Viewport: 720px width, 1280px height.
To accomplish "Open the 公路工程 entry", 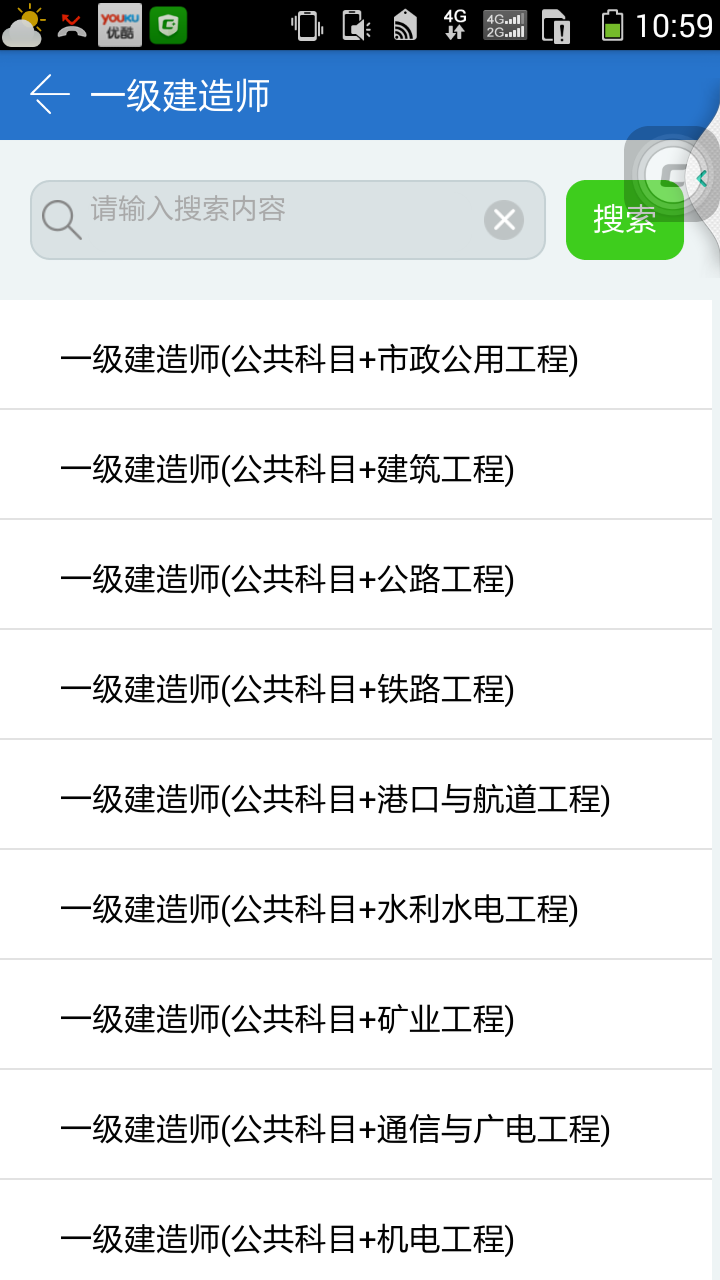I will point(288,579).
